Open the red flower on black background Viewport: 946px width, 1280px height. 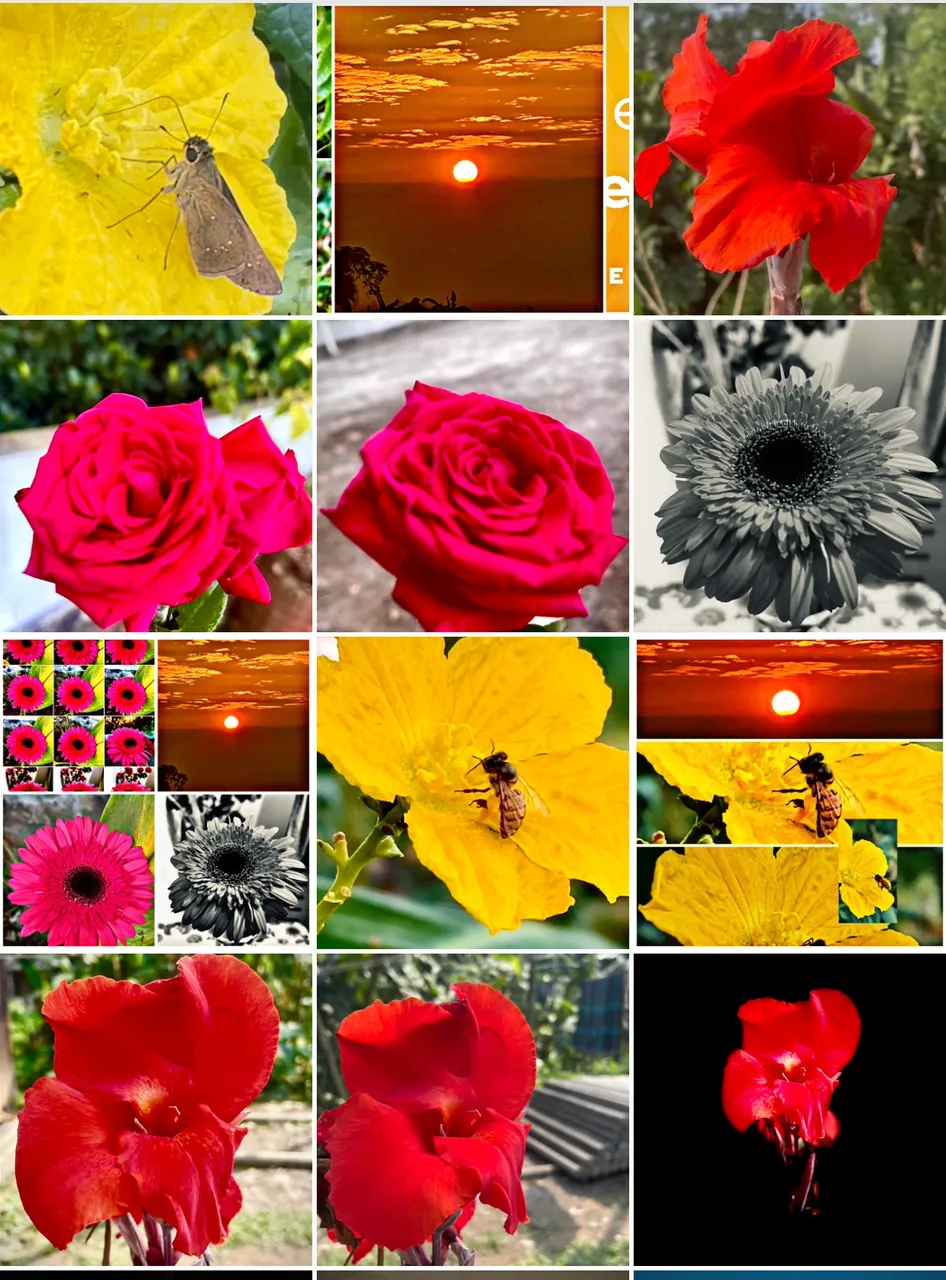pos(789,1108)
